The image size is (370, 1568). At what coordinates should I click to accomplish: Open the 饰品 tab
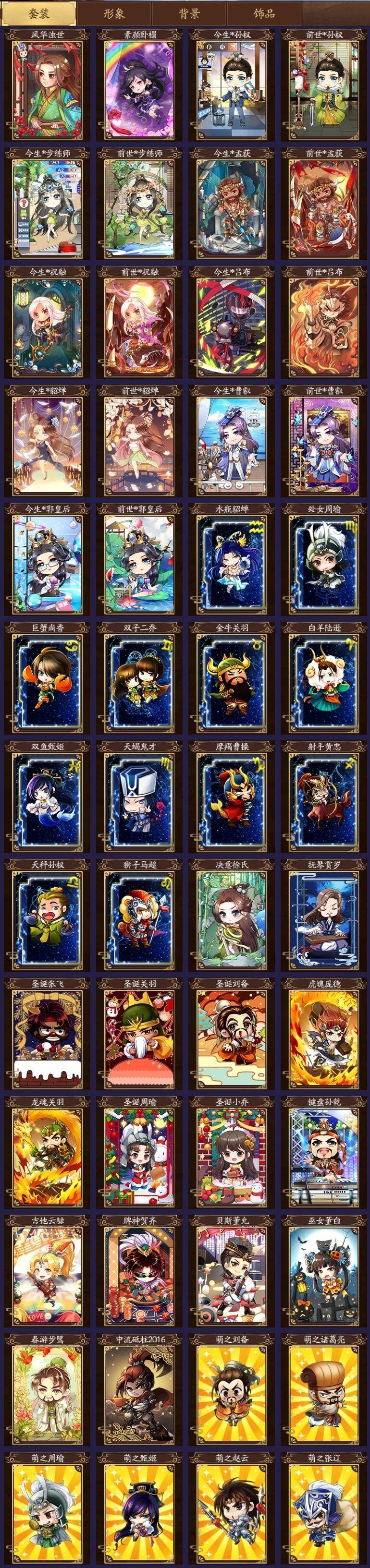264,13
